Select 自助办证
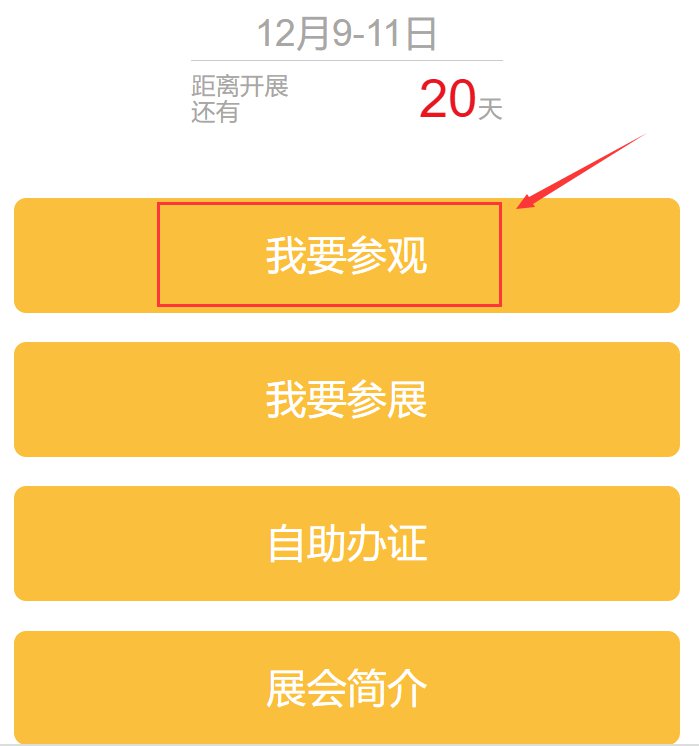Image resolution: width=699 pixels, height=746 pixels. tap(346, 544)
